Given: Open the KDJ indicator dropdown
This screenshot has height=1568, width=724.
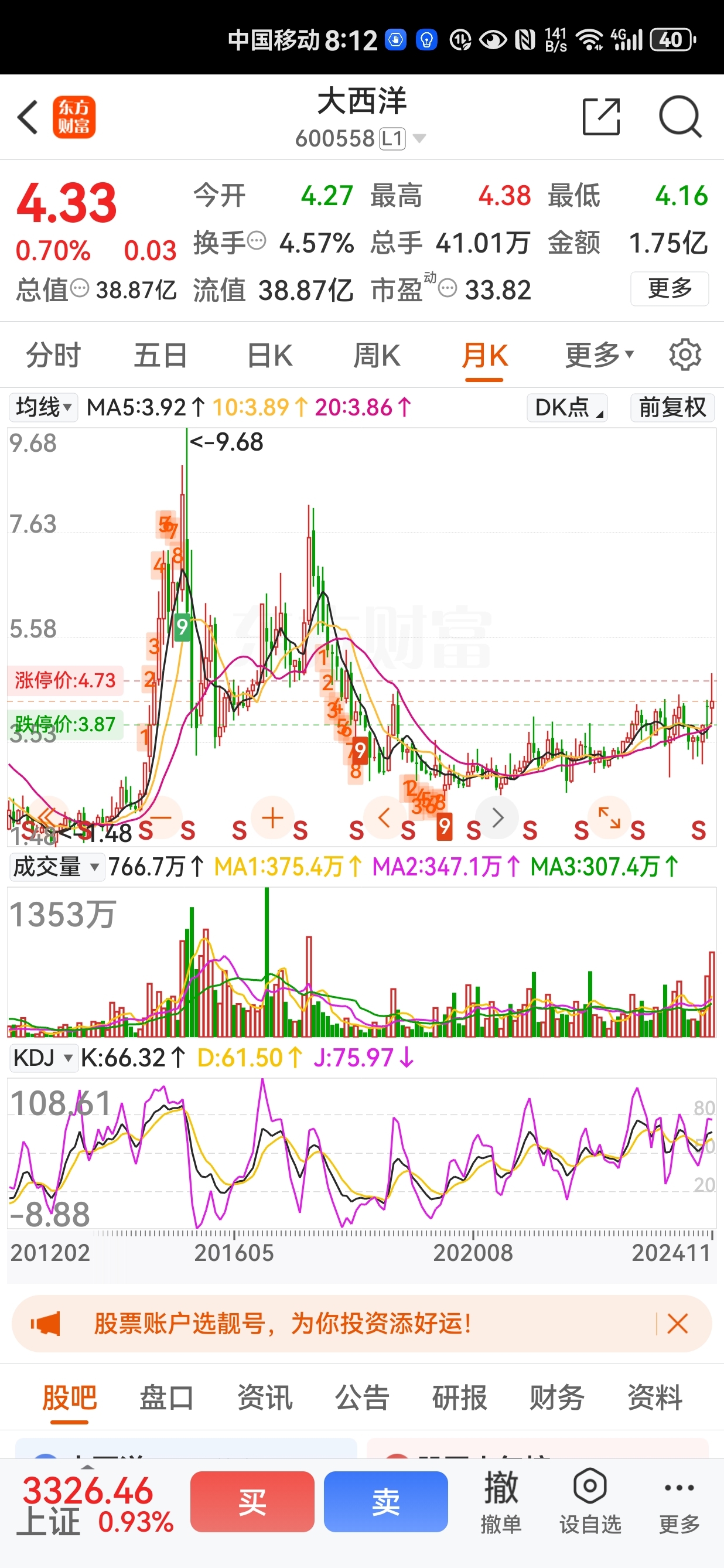Looking at the screenshot, I should click(43, 1058).
